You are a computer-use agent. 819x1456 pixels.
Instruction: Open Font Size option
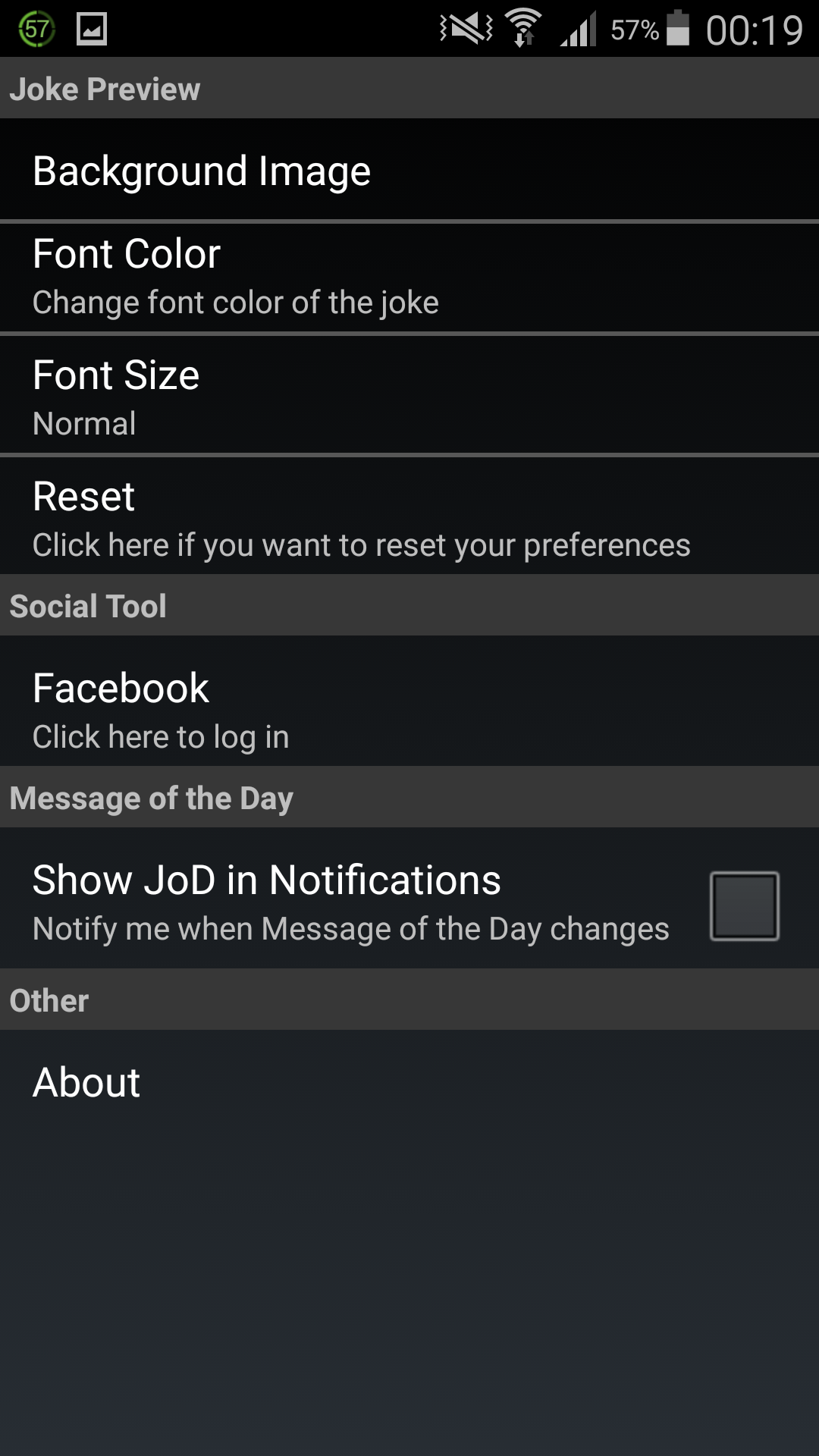pyautogui.click(x=409, y=396)
